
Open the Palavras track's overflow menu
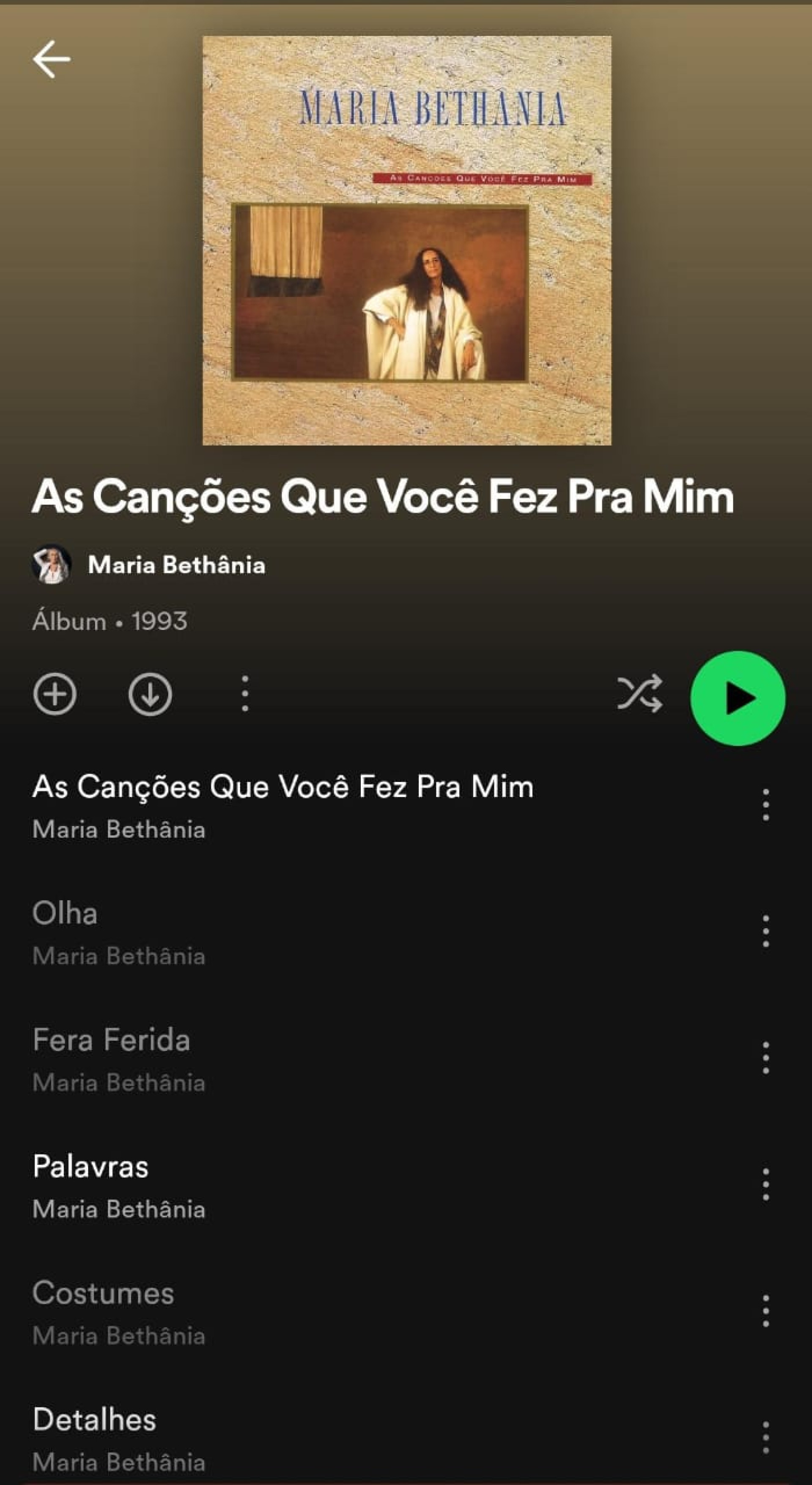pos(765,1184)
